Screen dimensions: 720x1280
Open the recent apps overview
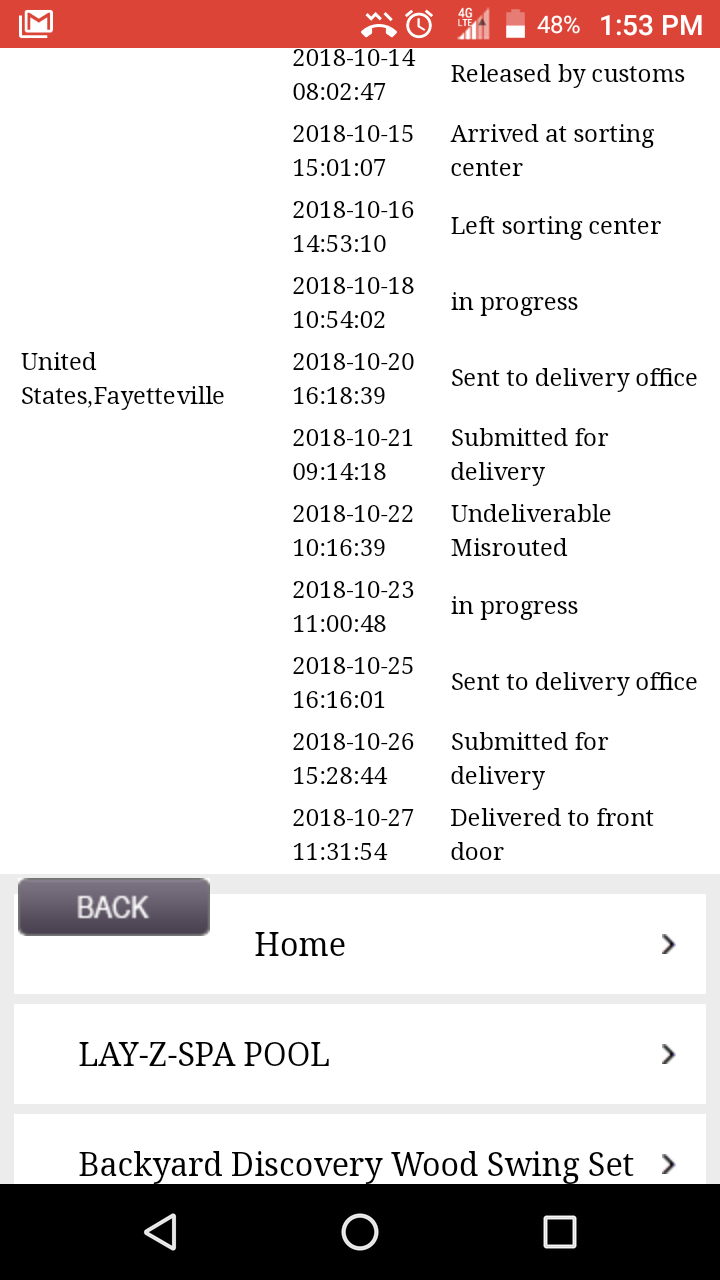coord(560,1232)
